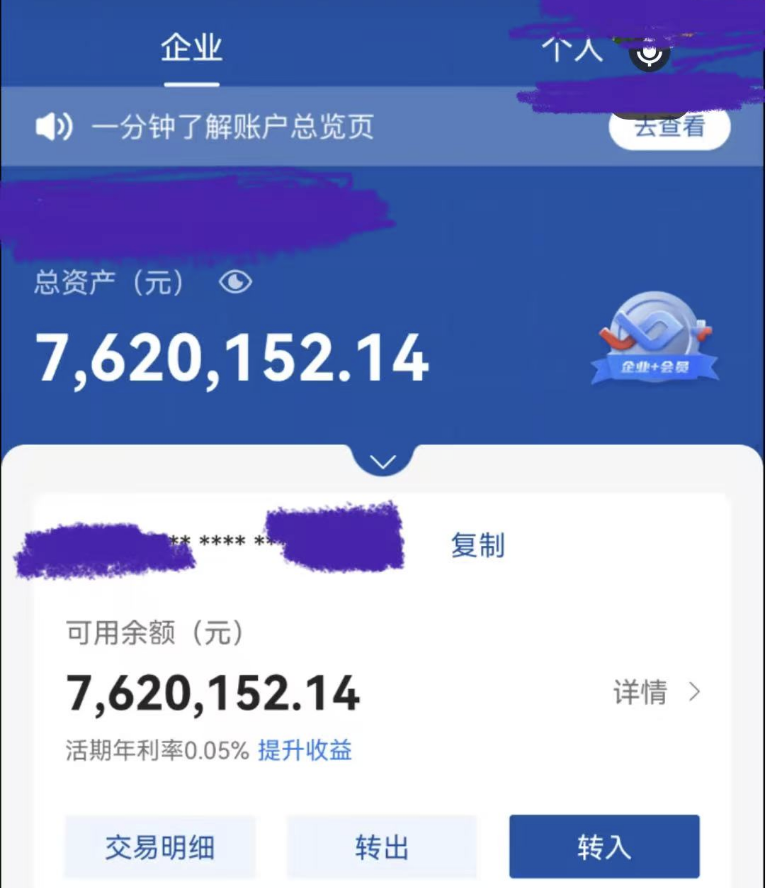Viewport: 766px width, 888px height.
Task: Switch to the 个人 tab
Action: click(572, 48)
